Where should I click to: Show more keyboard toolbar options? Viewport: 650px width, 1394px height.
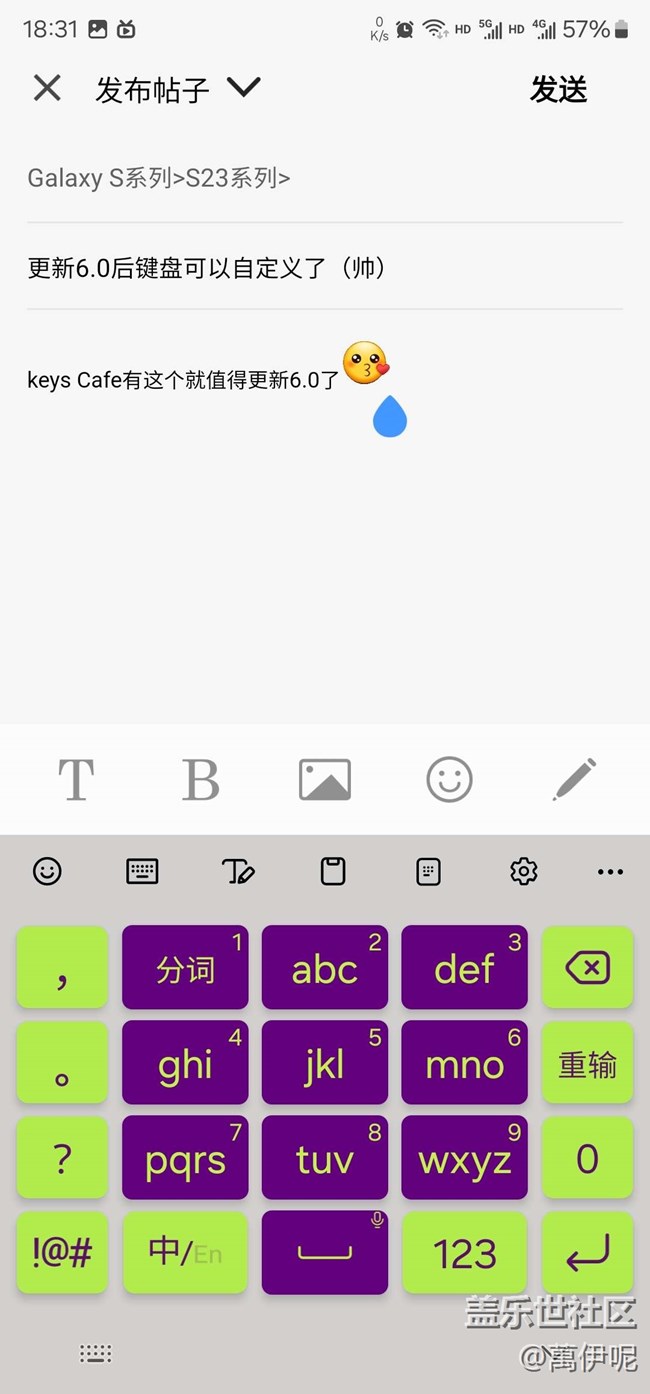[610, 872]
